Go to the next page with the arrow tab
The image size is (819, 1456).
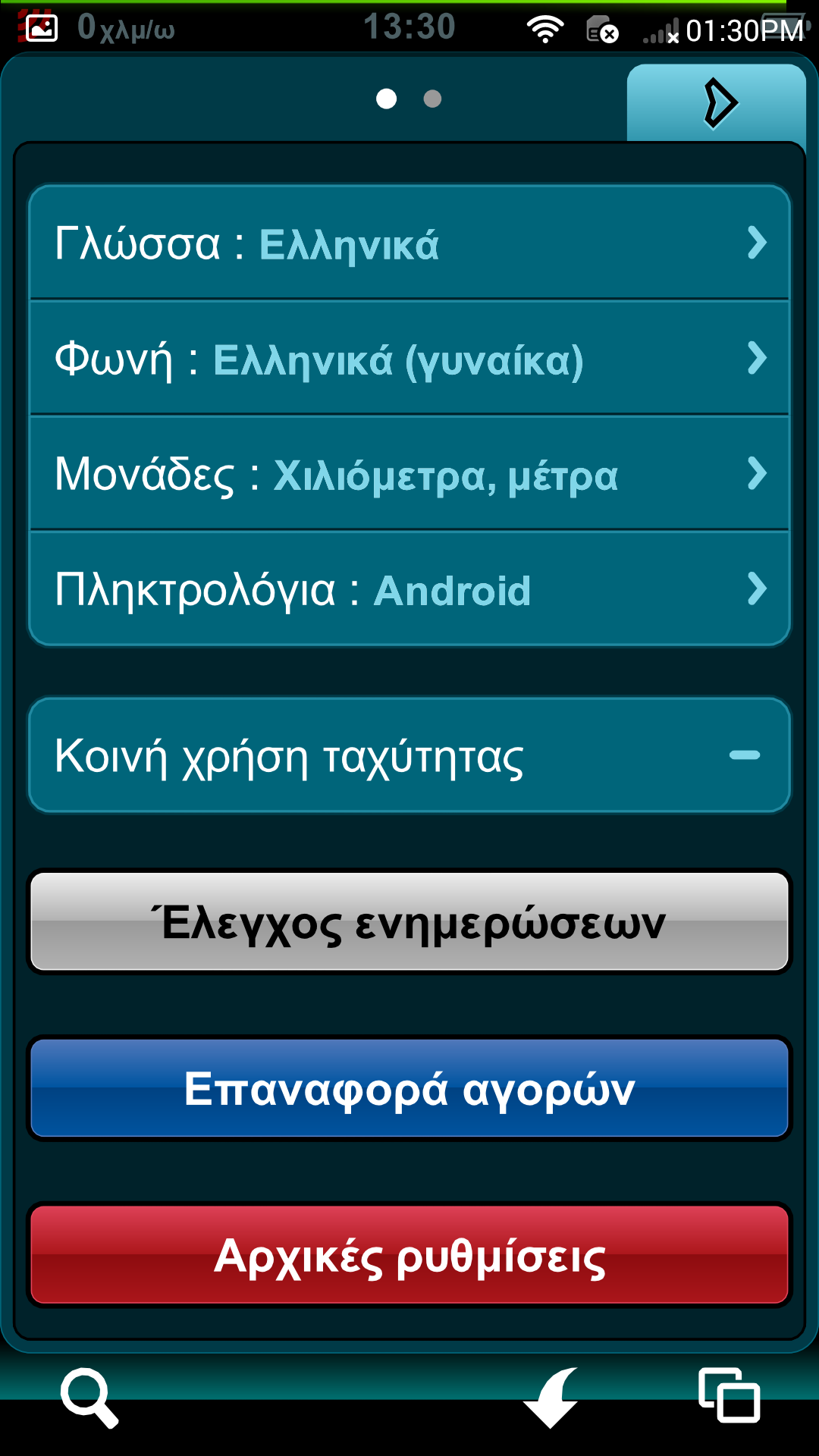pos(717,103)
